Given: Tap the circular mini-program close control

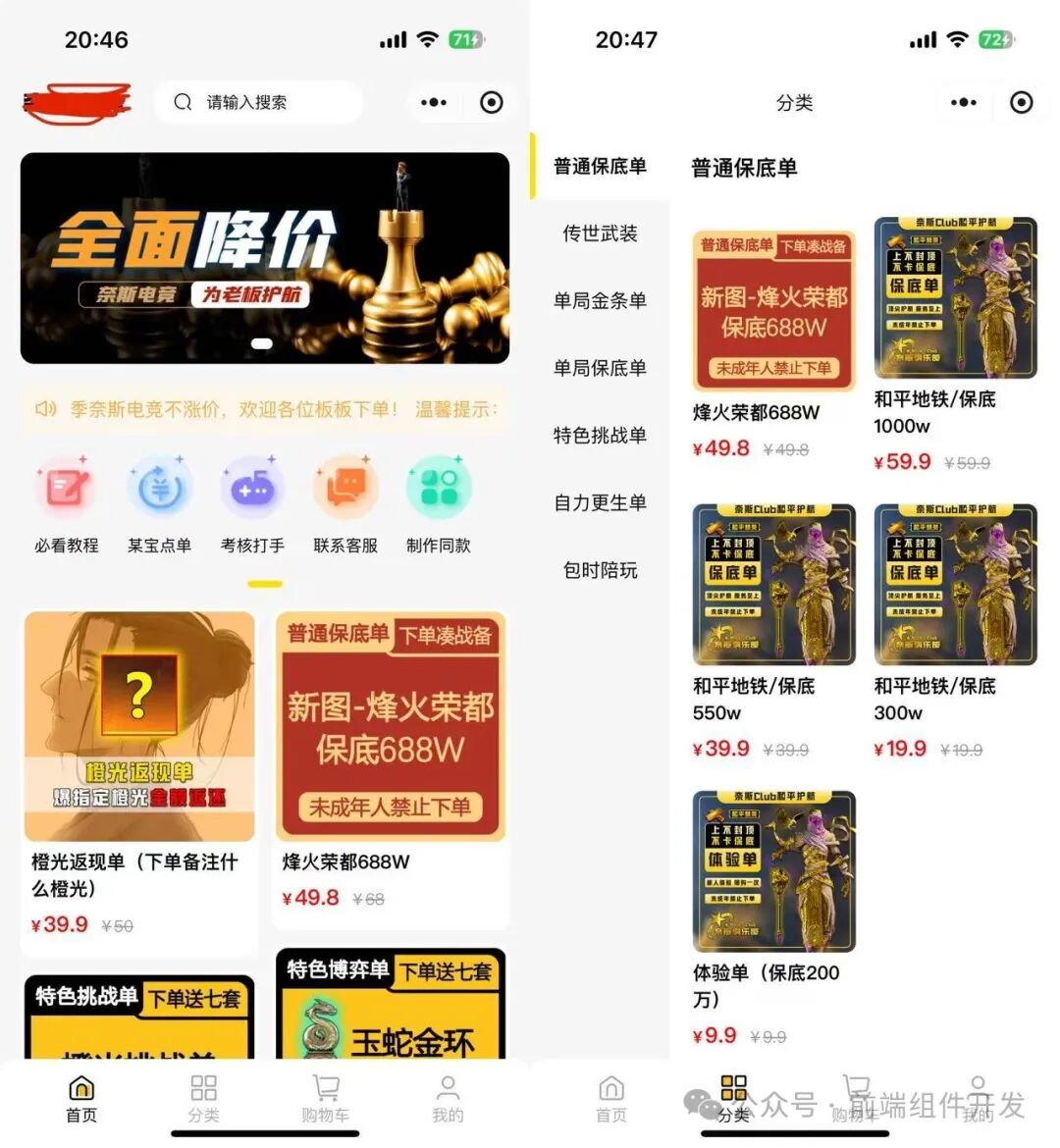Looking at the screenshot, I should click(491, 102).
